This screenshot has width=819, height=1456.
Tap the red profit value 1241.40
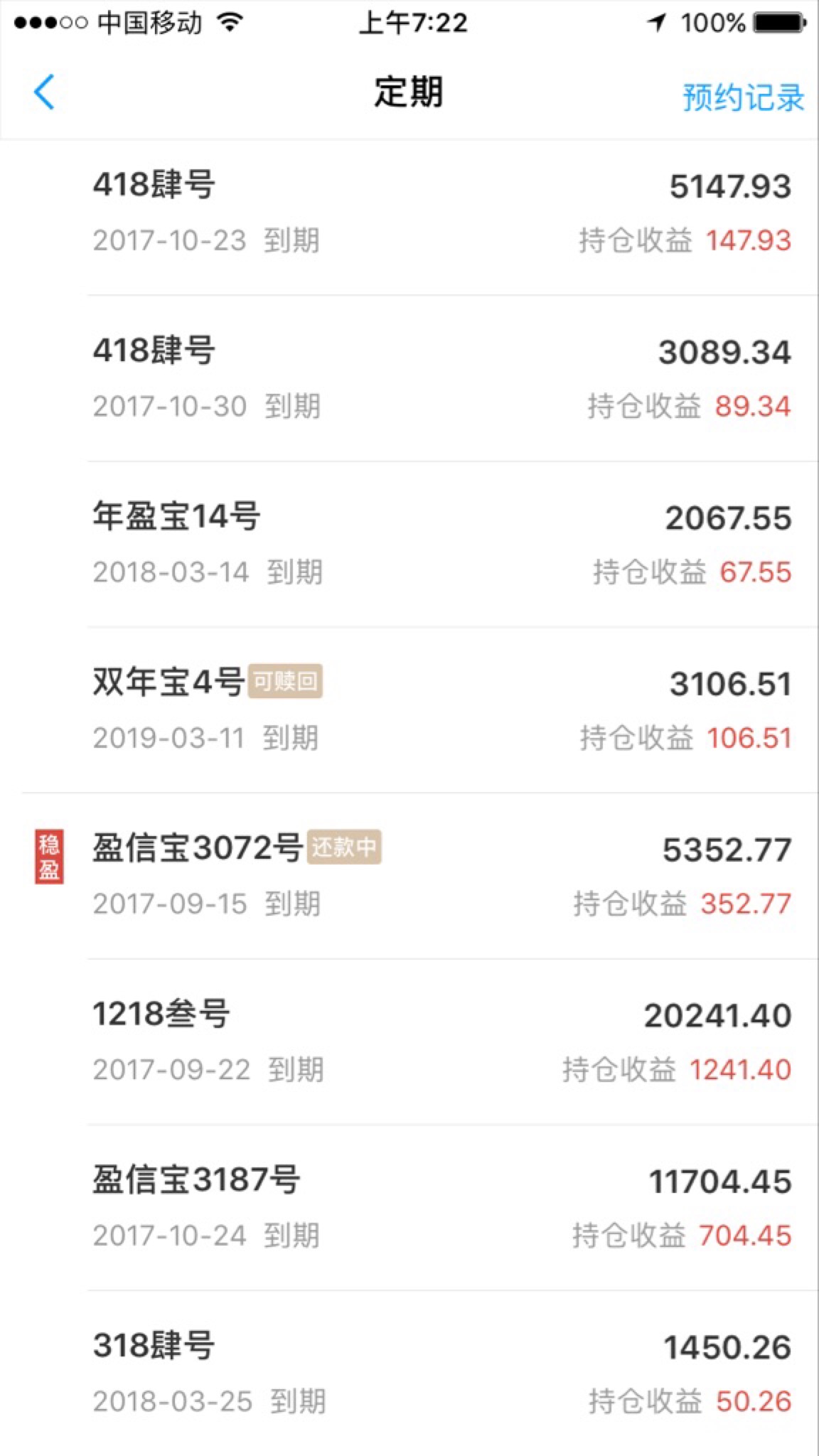click(x=739, y=1069)
